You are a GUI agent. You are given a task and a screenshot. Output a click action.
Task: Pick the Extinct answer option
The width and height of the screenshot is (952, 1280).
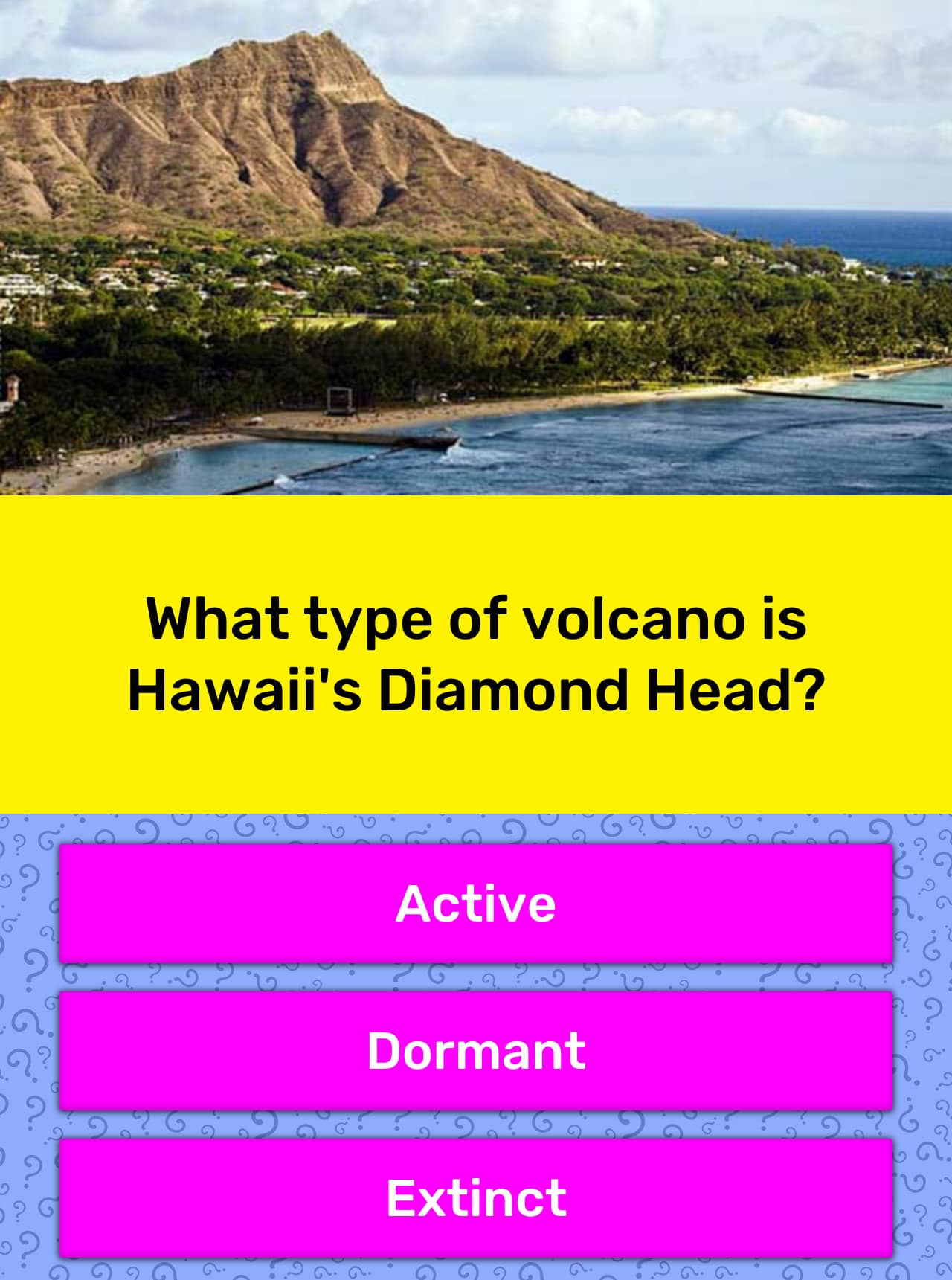[476, 1197]
